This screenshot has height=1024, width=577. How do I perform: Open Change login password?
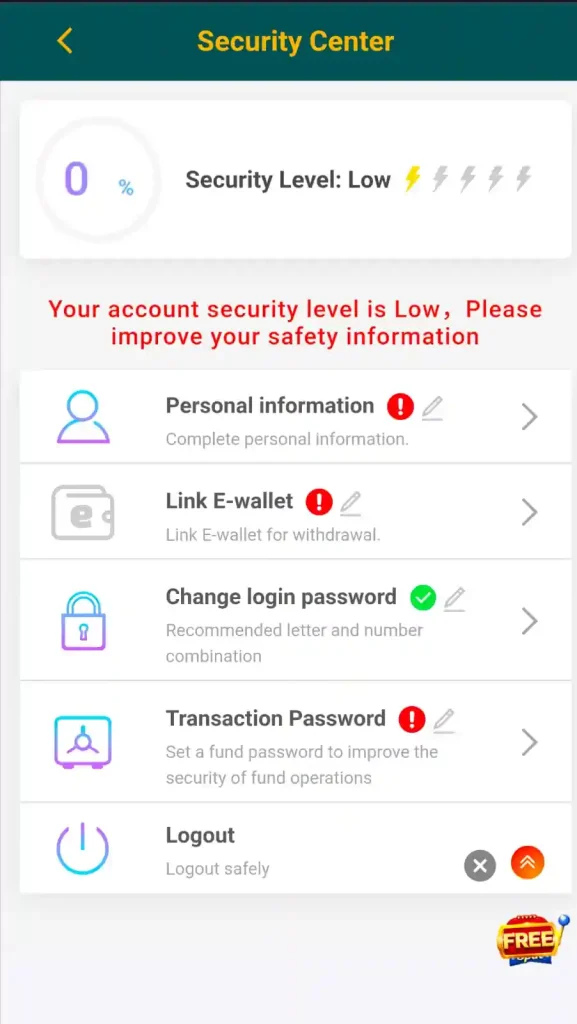click(295, 620)
